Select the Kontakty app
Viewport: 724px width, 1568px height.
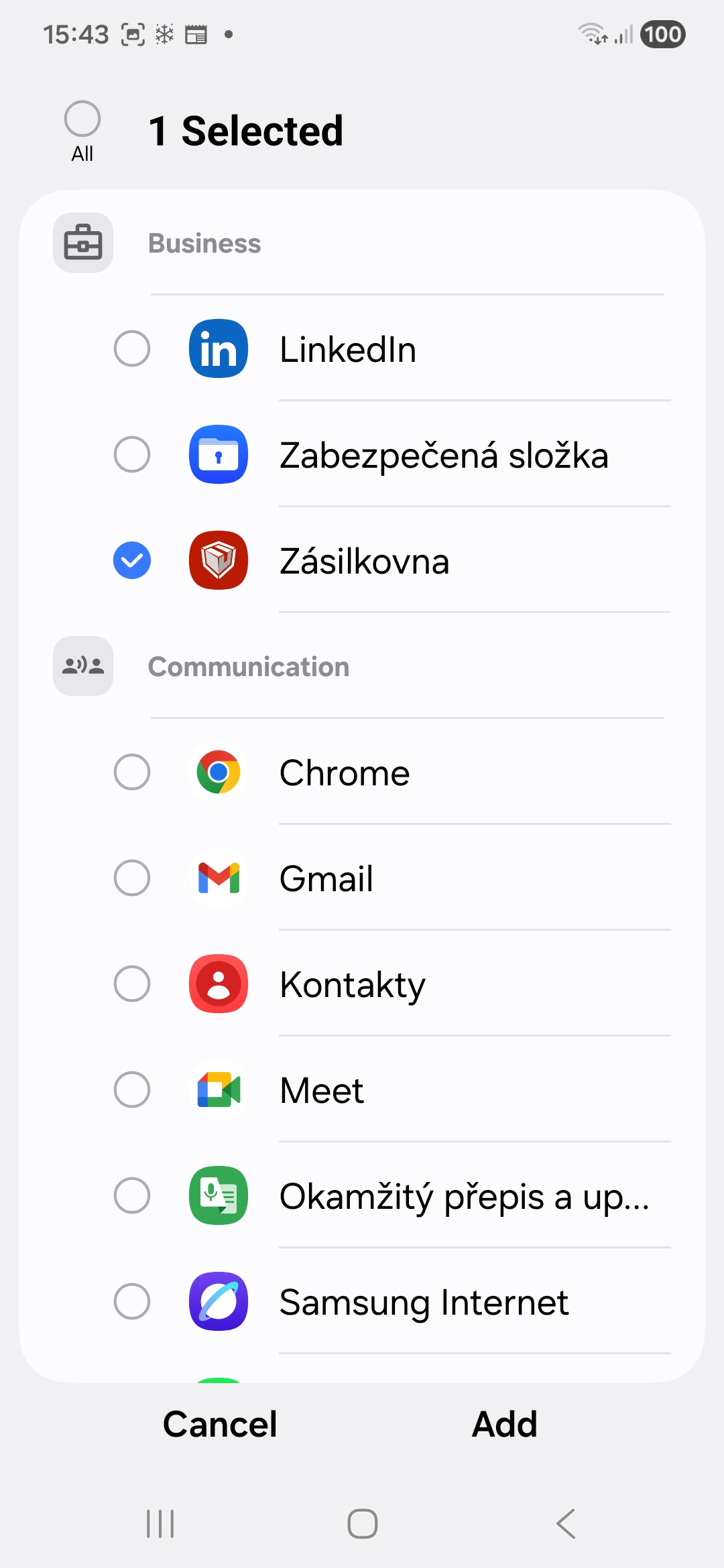pos(132,984)
